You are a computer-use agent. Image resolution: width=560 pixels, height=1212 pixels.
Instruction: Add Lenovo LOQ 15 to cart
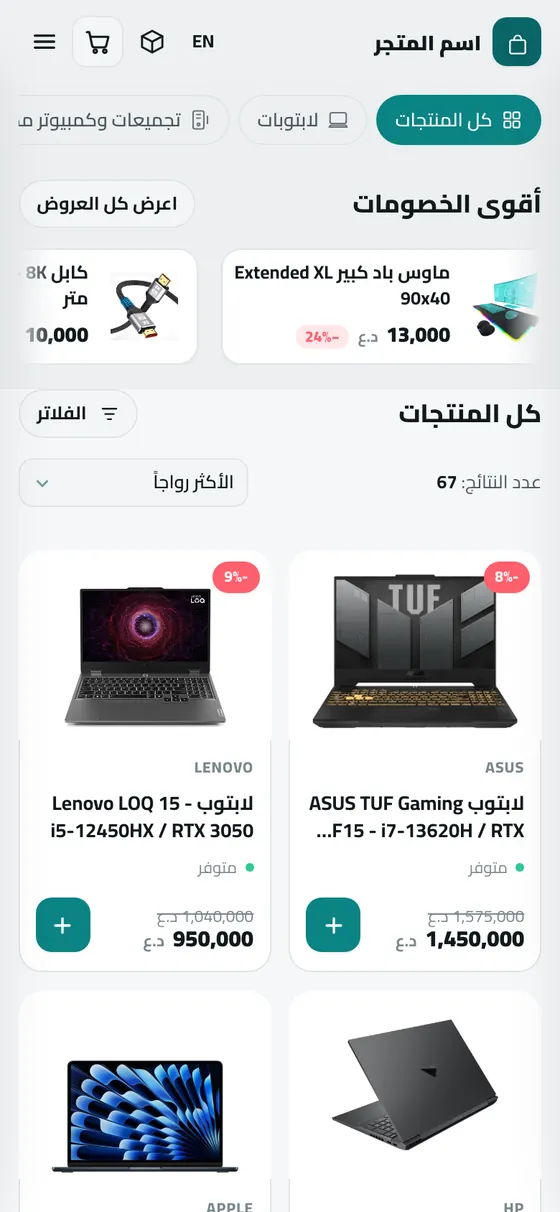[x=63, y=925]
